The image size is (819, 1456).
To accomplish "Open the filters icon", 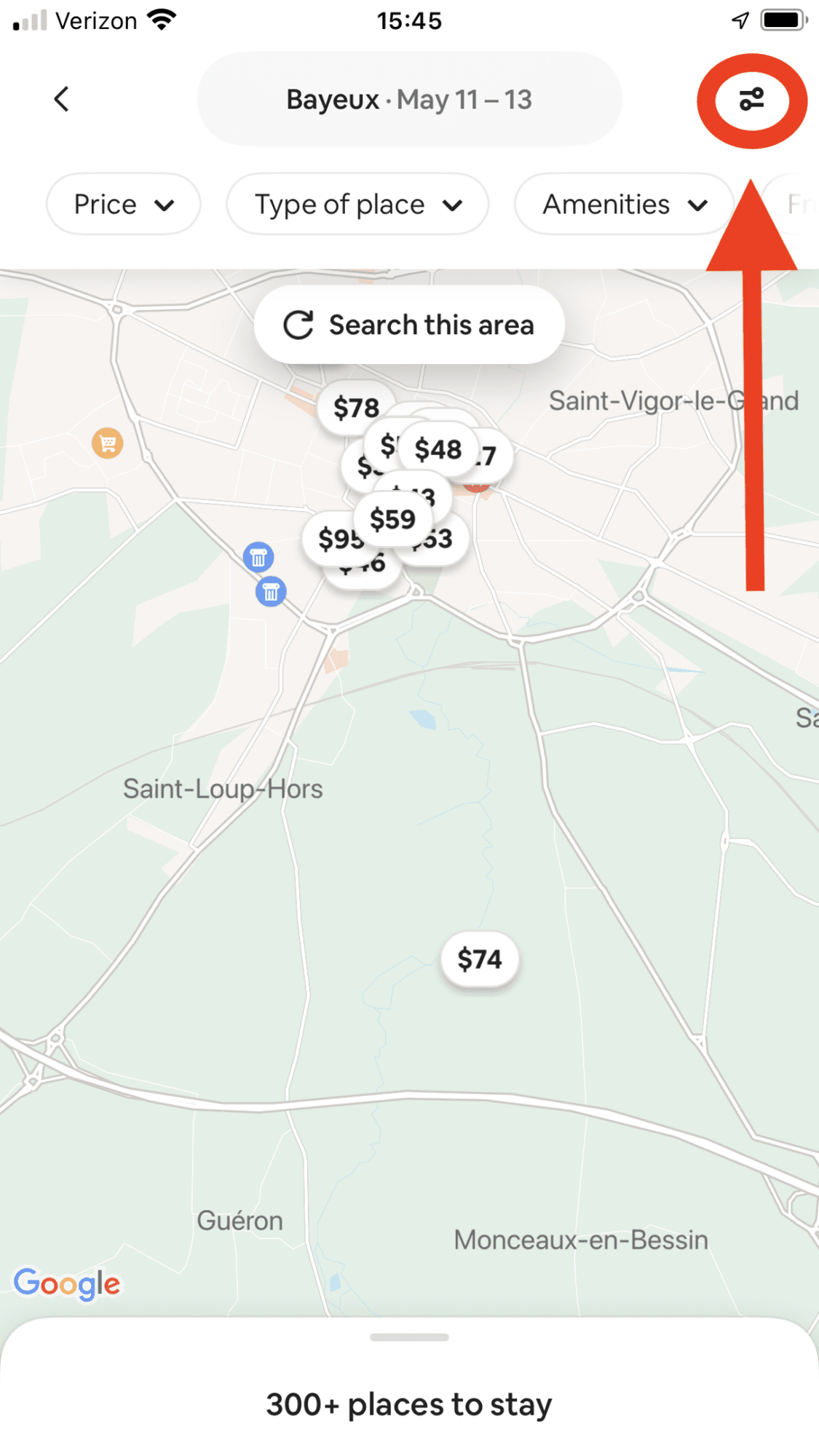I will 751,100.
